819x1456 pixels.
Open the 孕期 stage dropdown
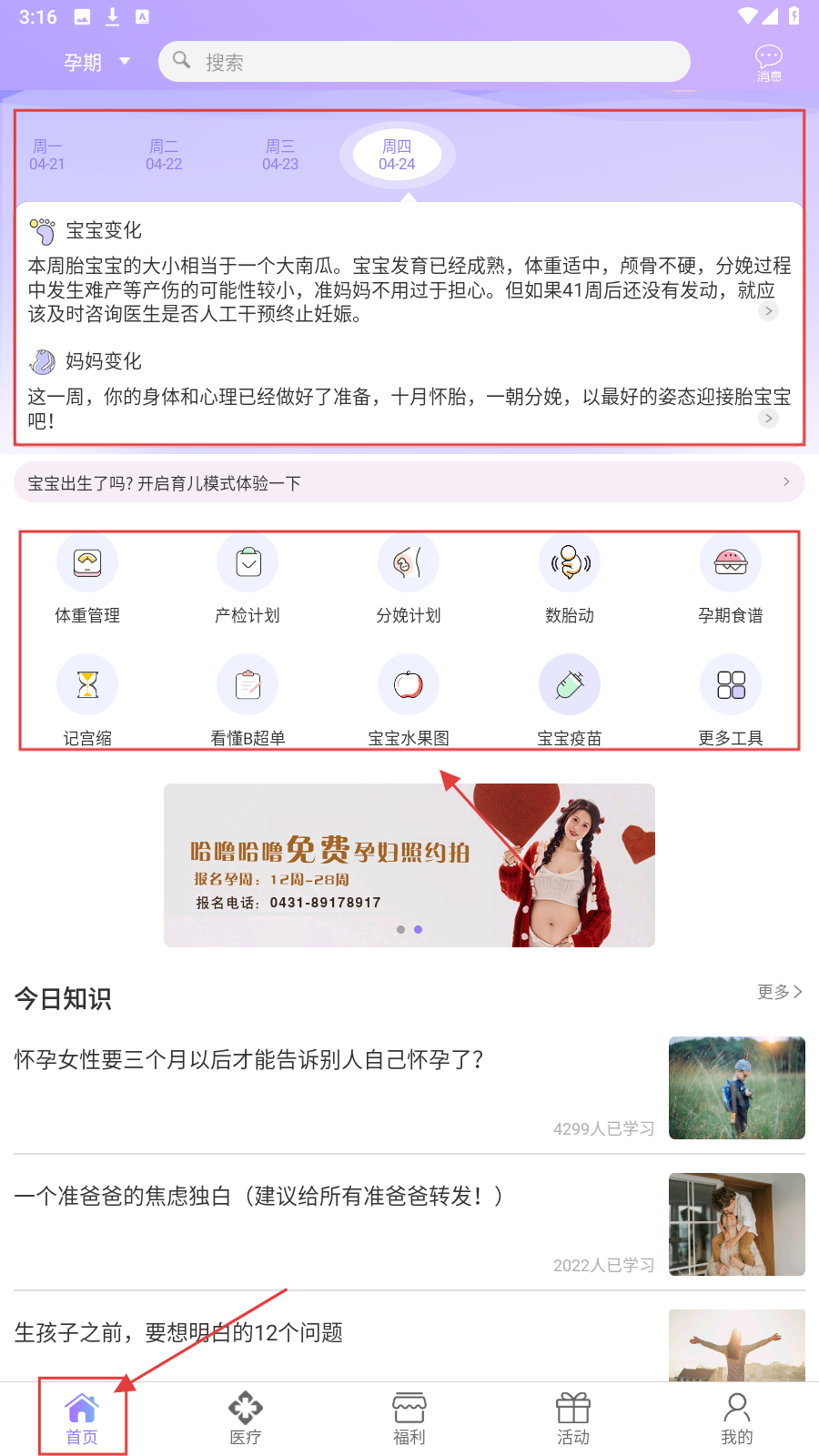(x=96, y=62)
